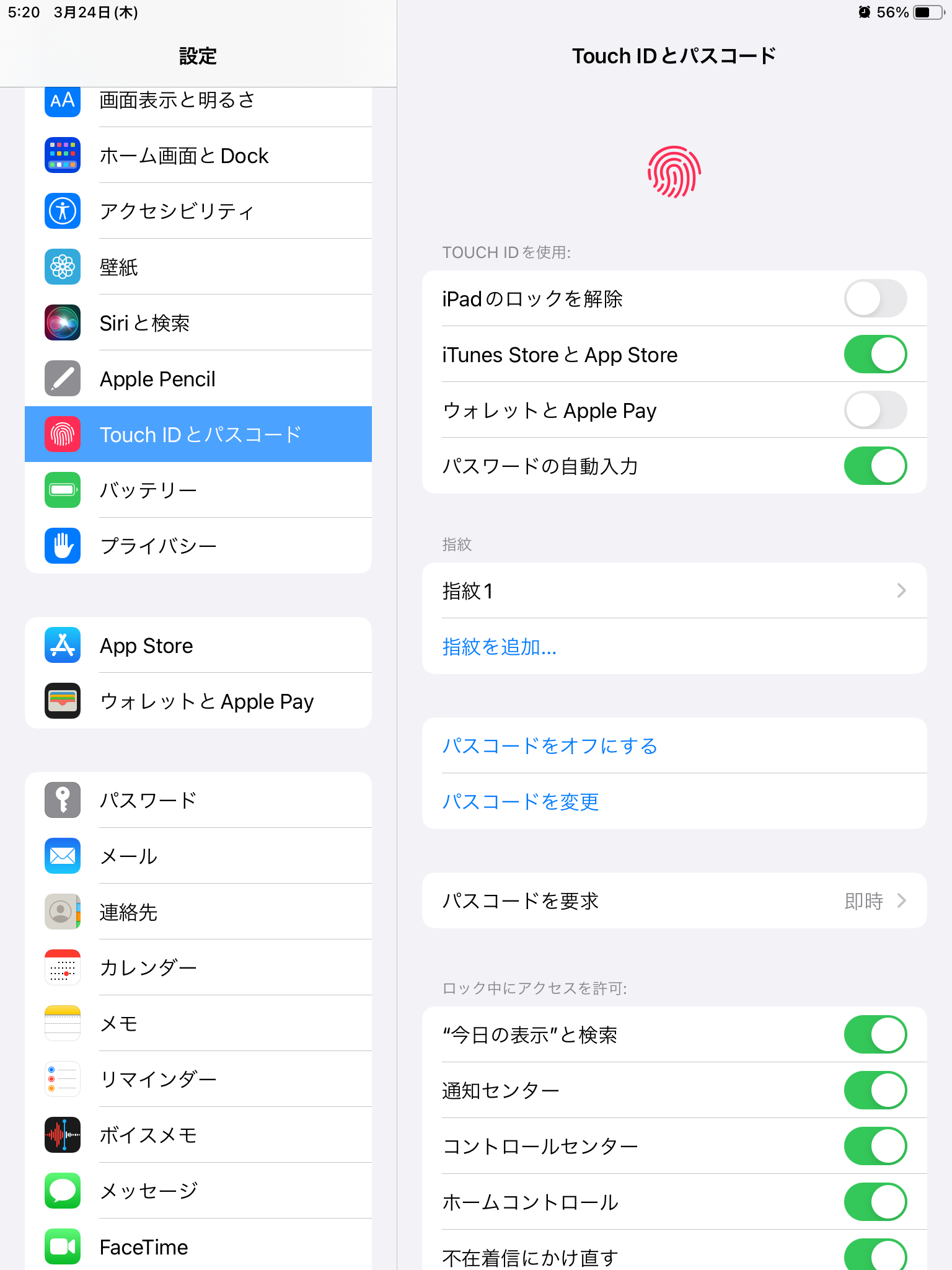This screenshot has width=952, height=1270.
Task: Select パスコードをオフにする
Action: (549, 745)
